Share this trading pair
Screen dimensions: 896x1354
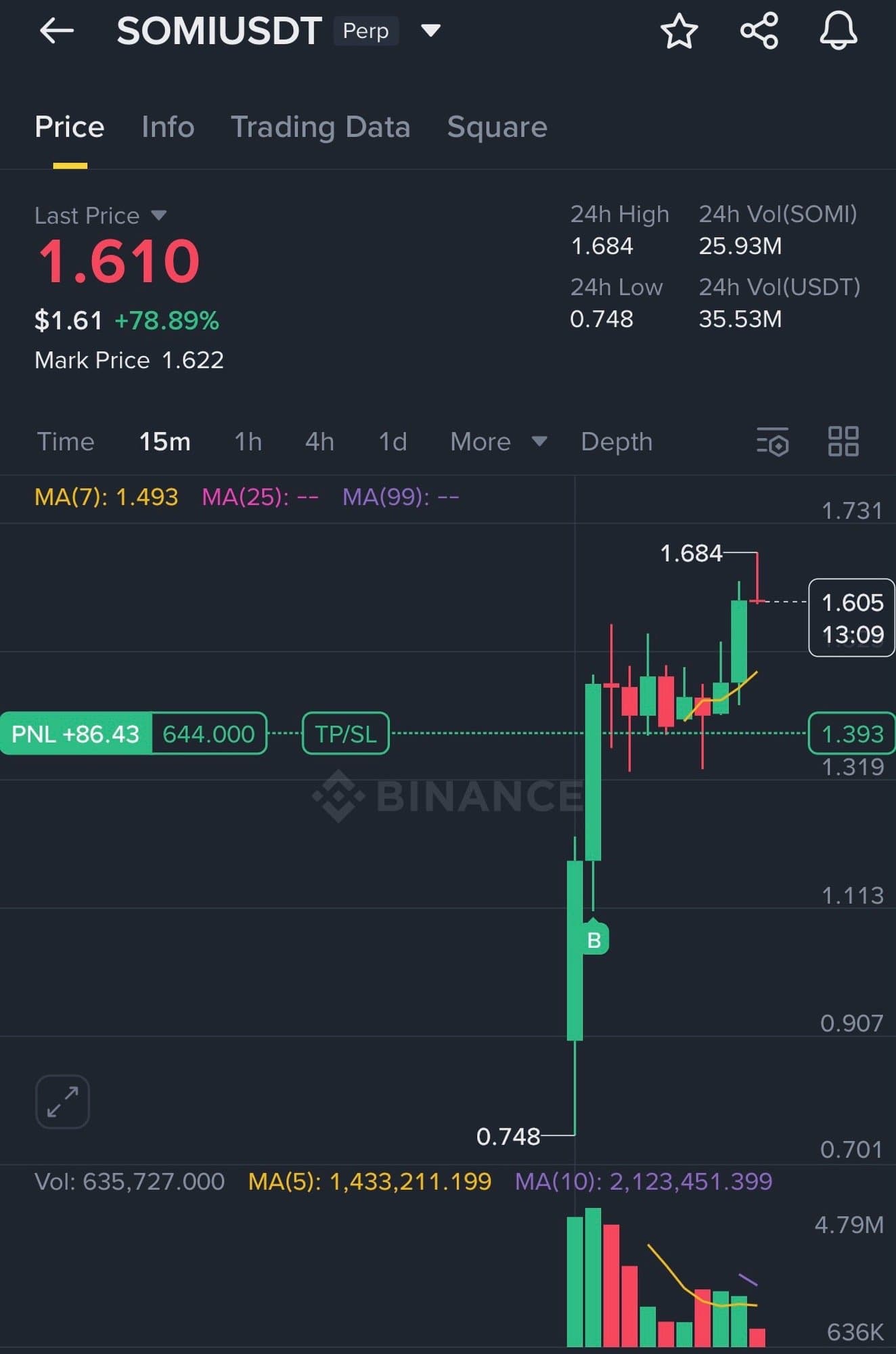point(759,31)
